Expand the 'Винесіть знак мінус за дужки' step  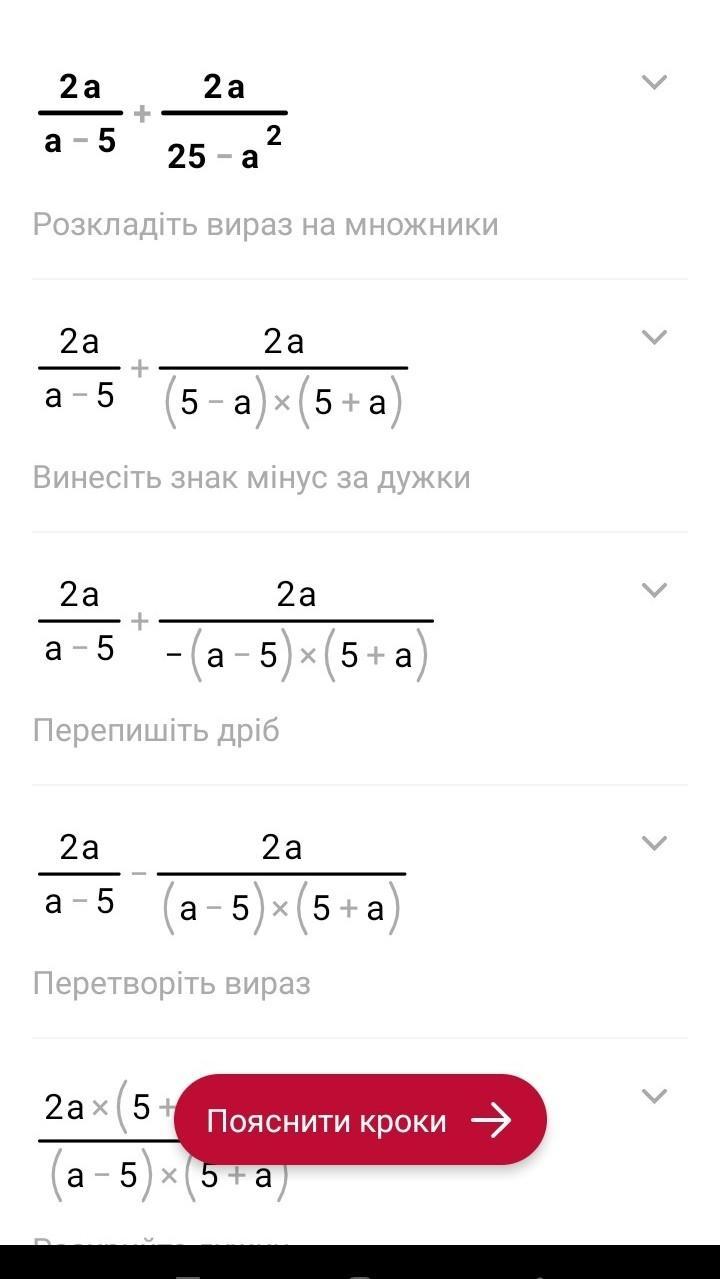click(x=654, y=337)
